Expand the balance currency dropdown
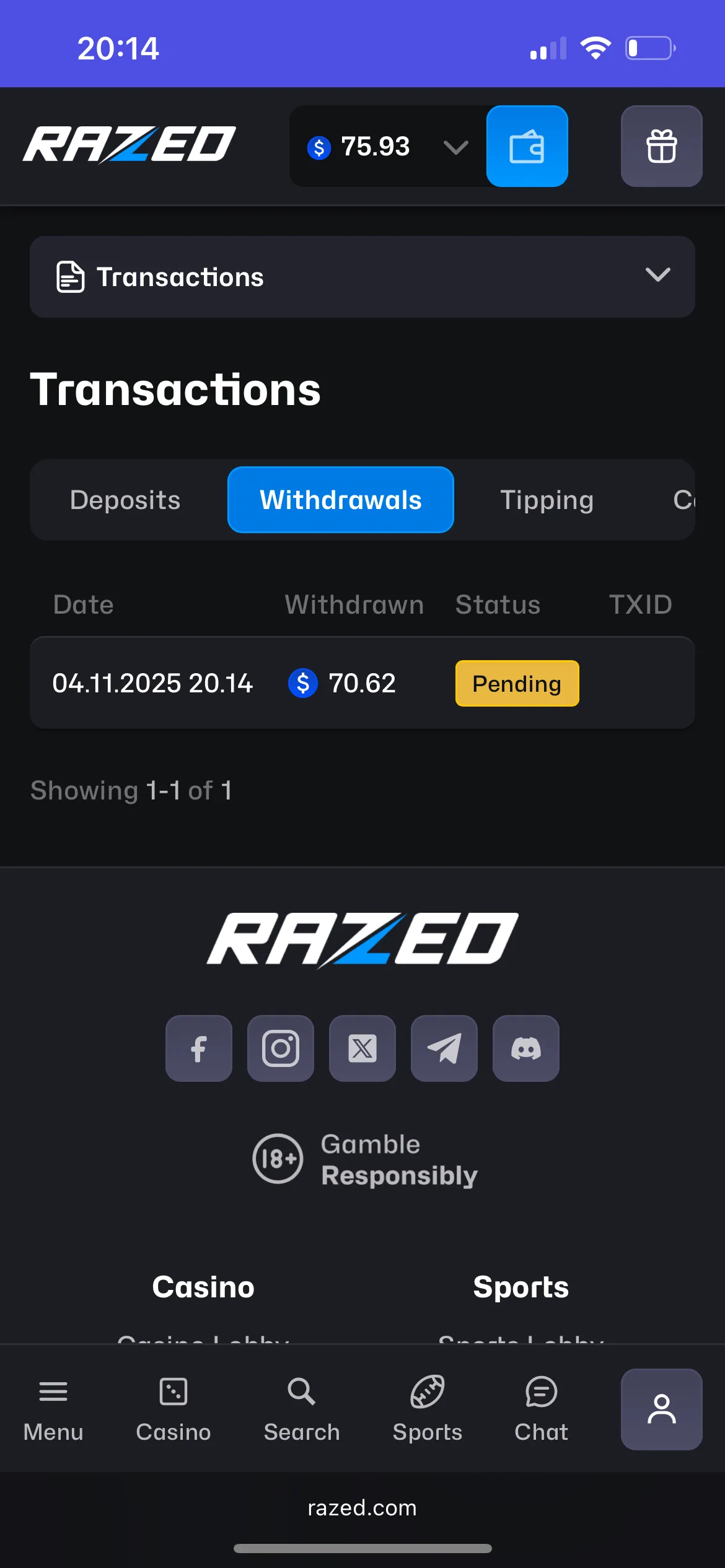The image size is (725, 1568). click(455, 147)
